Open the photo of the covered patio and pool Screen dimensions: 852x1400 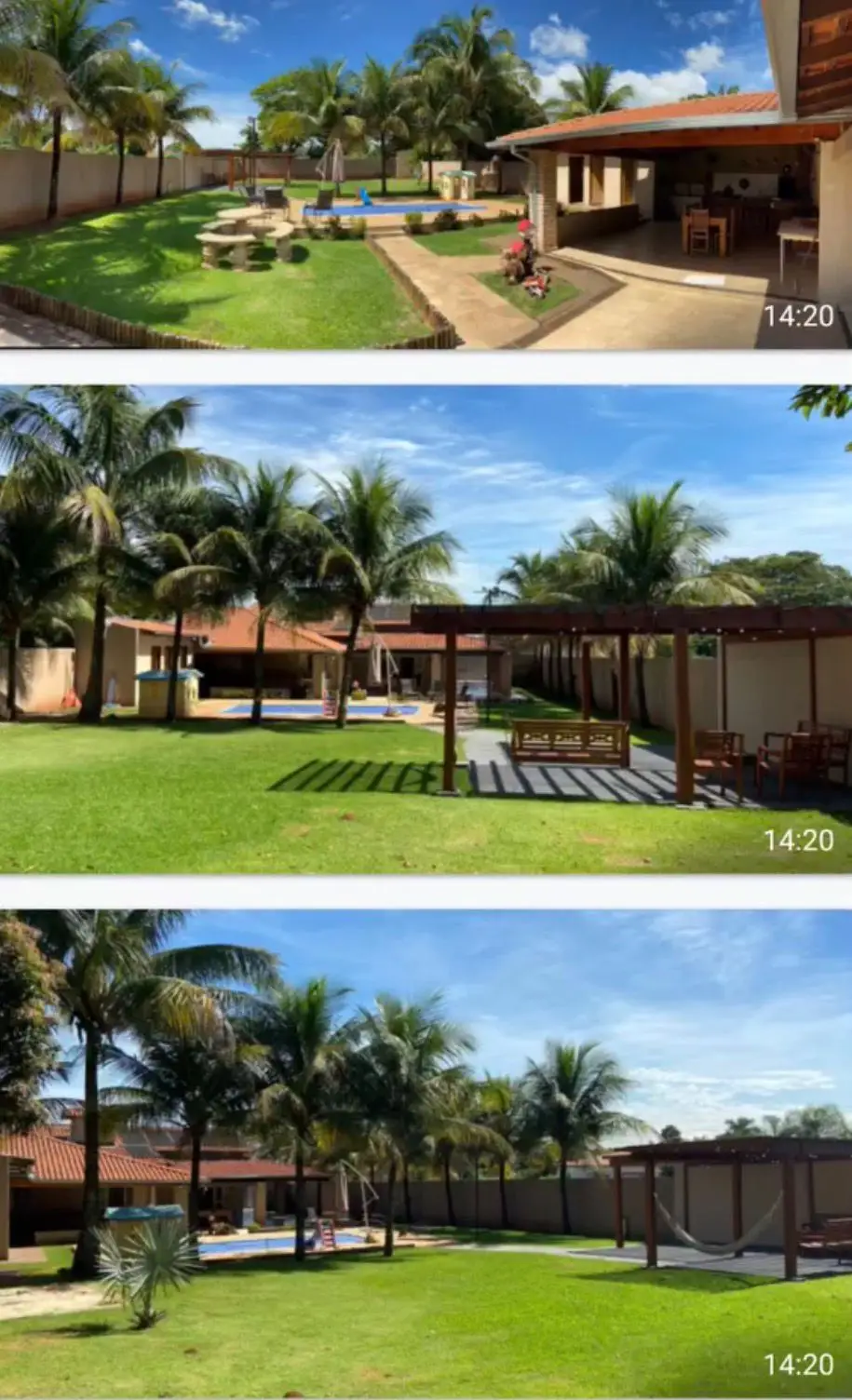tap(426, 174)
